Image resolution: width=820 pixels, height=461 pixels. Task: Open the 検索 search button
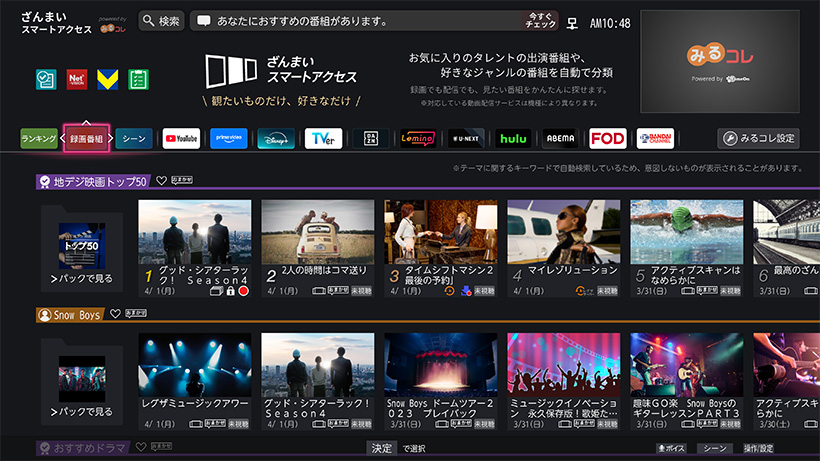click(x=161, y=21)
